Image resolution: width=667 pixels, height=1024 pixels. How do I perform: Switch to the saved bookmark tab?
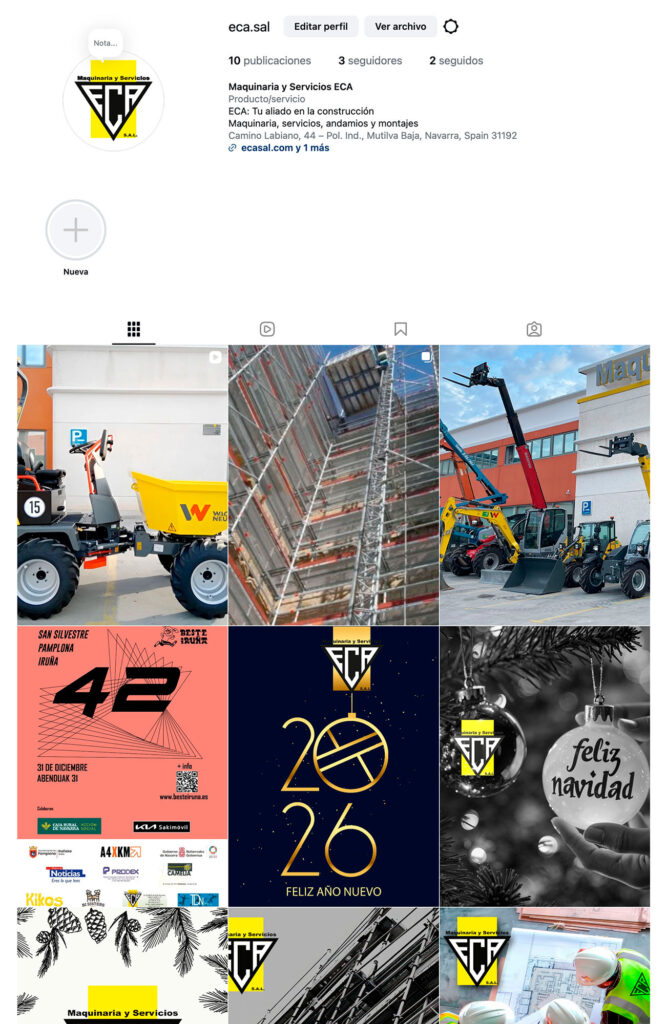400,329
